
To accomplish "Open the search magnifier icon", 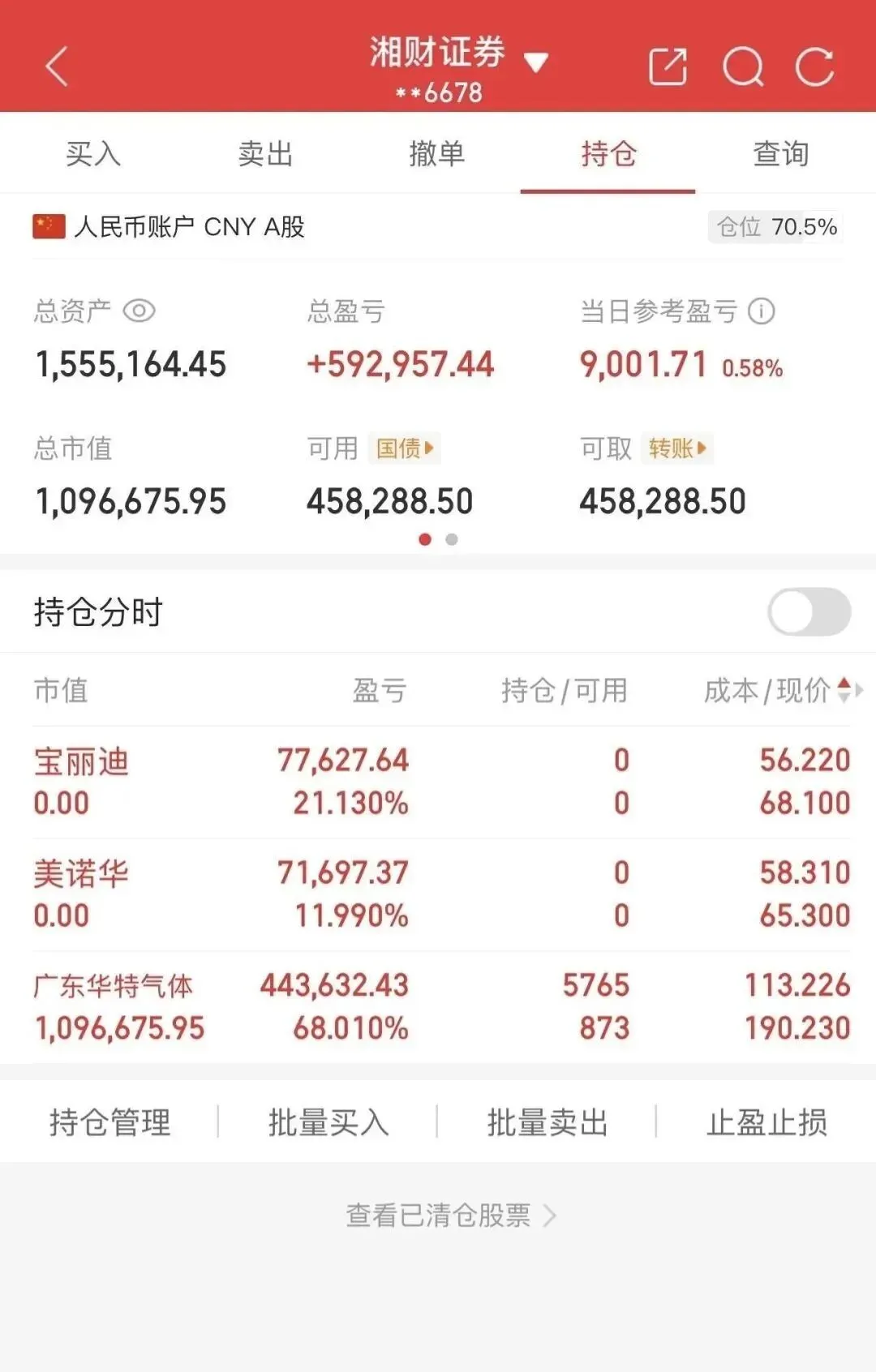I will [743, 66].
